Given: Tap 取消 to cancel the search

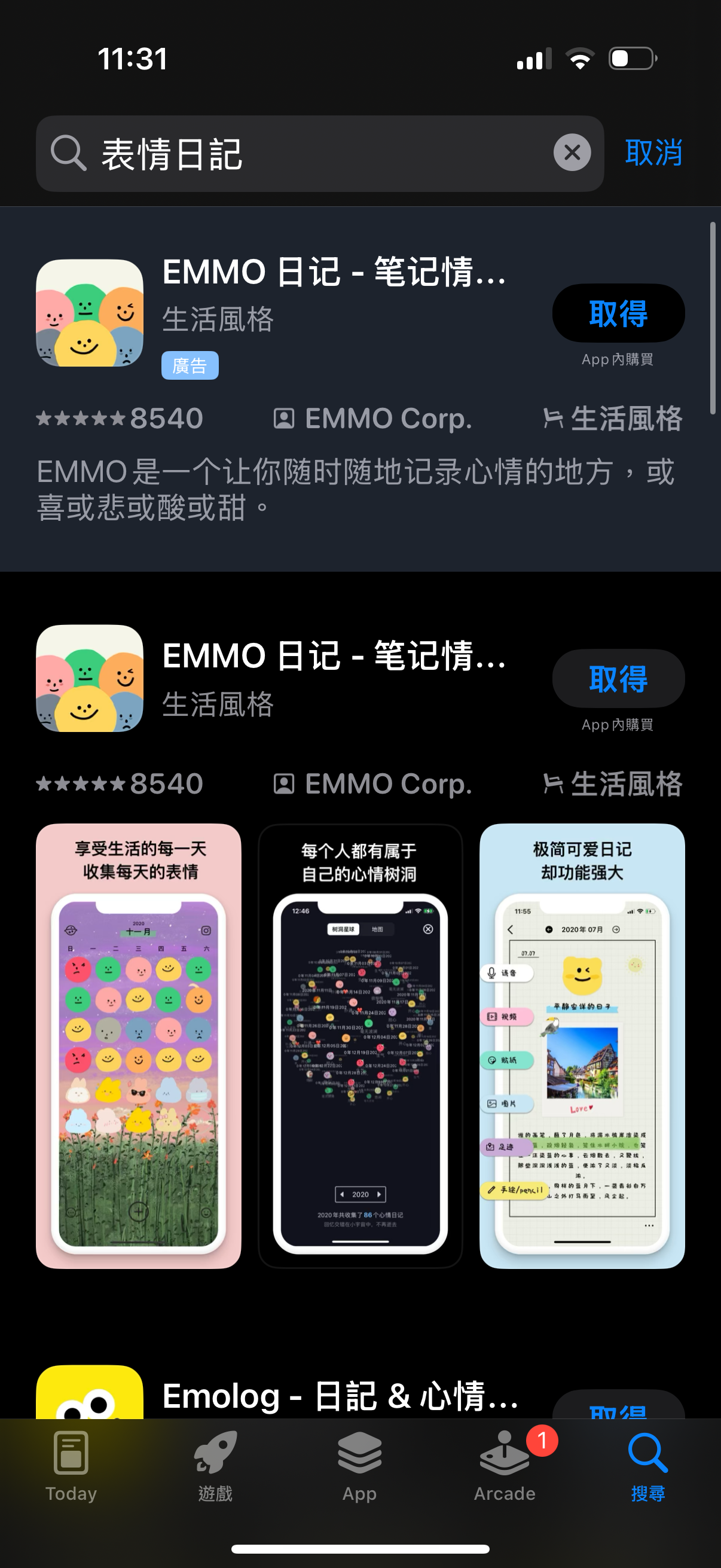Looking at the screenshot, I should pos(653,152).
